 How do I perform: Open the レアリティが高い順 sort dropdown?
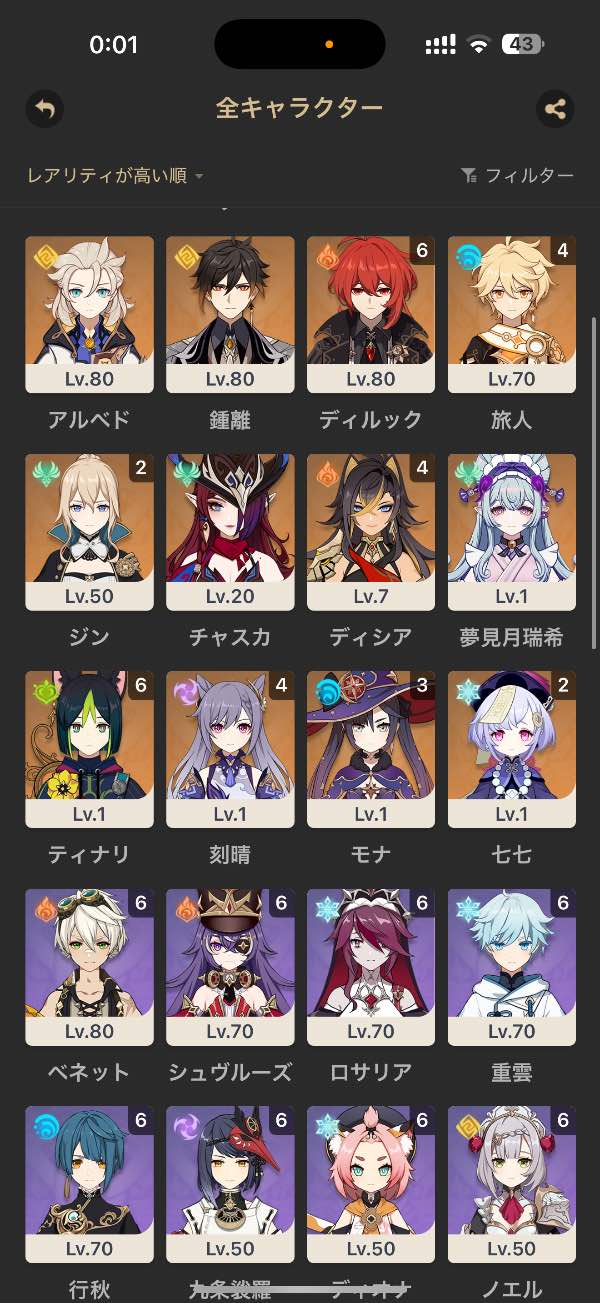click(x=115, y=176)
